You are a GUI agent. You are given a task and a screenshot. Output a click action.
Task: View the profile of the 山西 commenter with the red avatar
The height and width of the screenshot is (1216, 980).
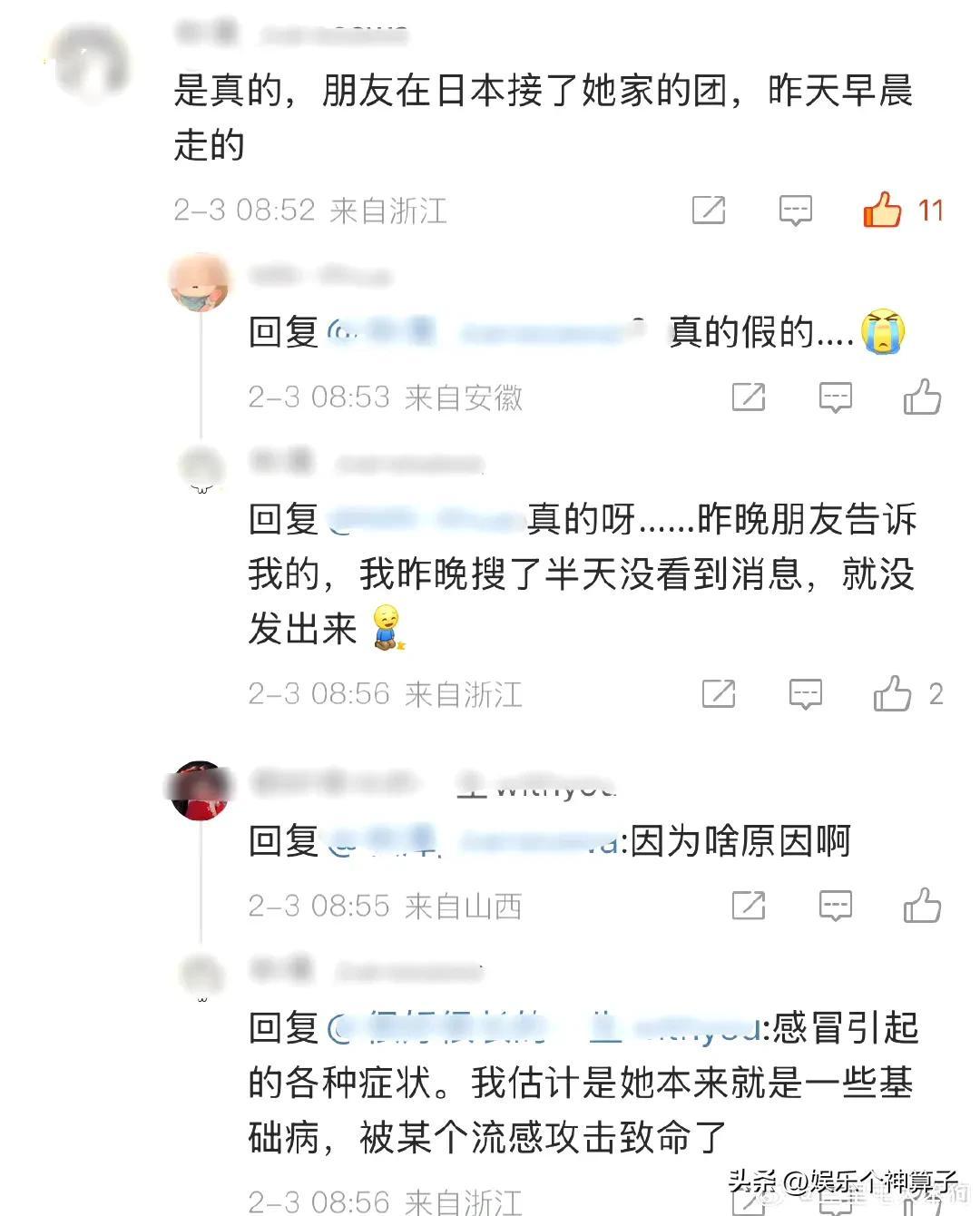(x=200, y=790)
